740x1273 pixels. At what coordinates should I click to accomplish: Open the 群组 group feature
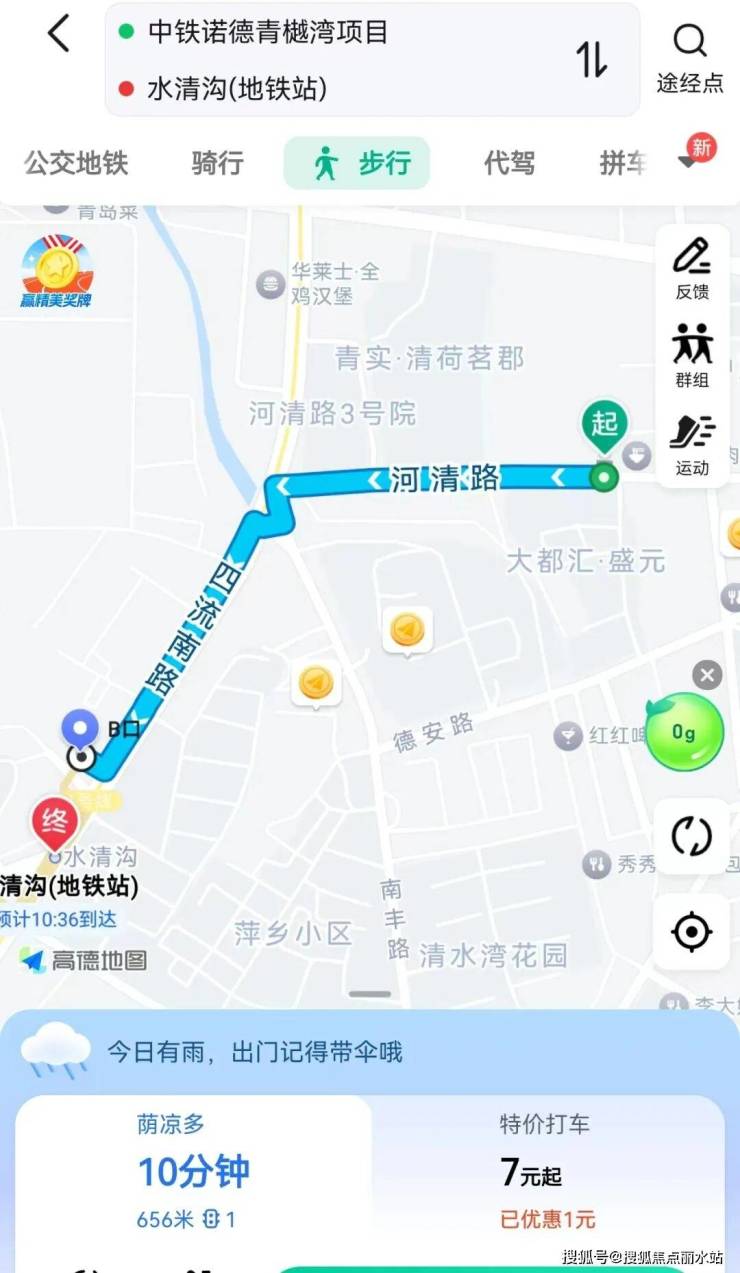[692, 355]
